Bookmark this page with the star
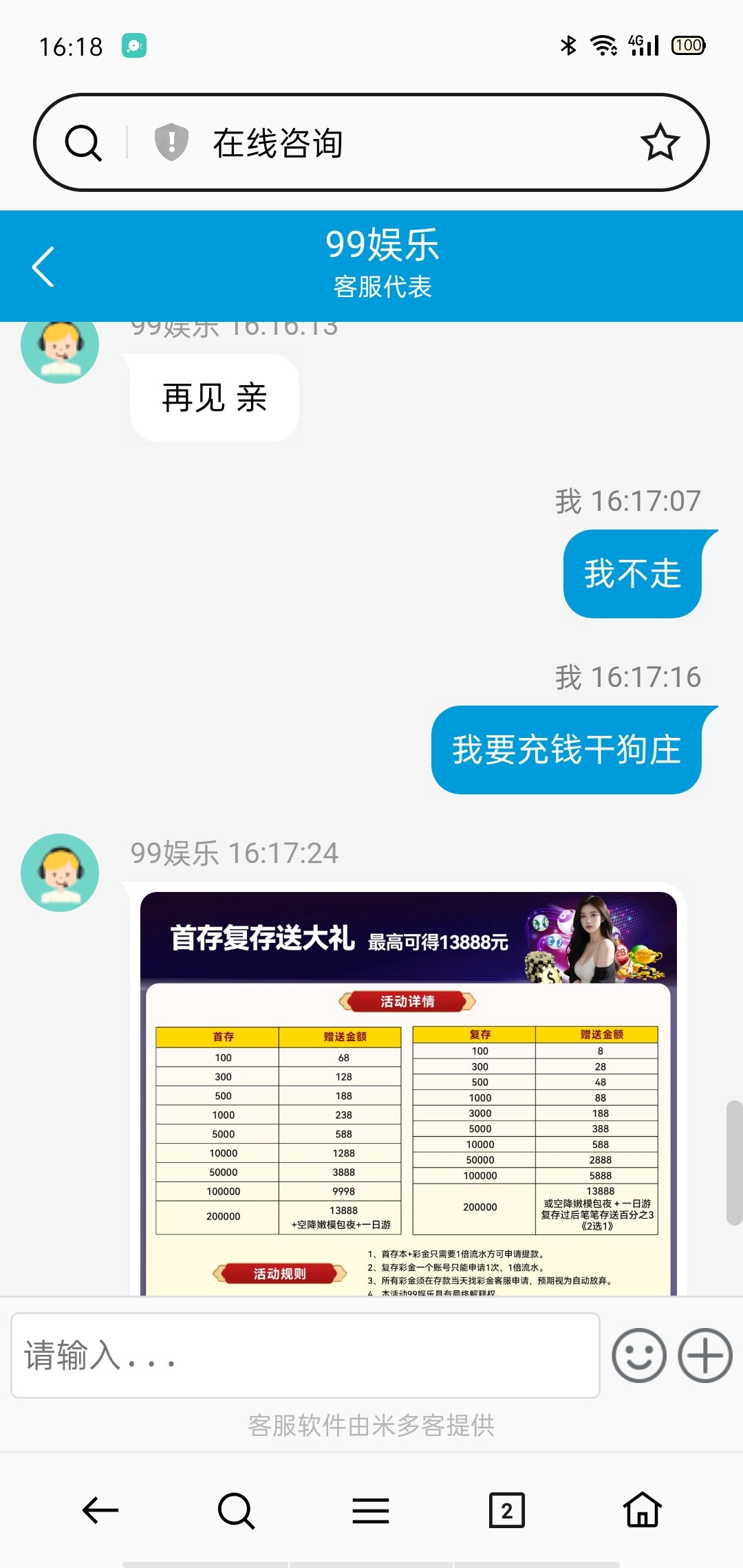The width and height of the screenshot is (743, 1568). 660,142
